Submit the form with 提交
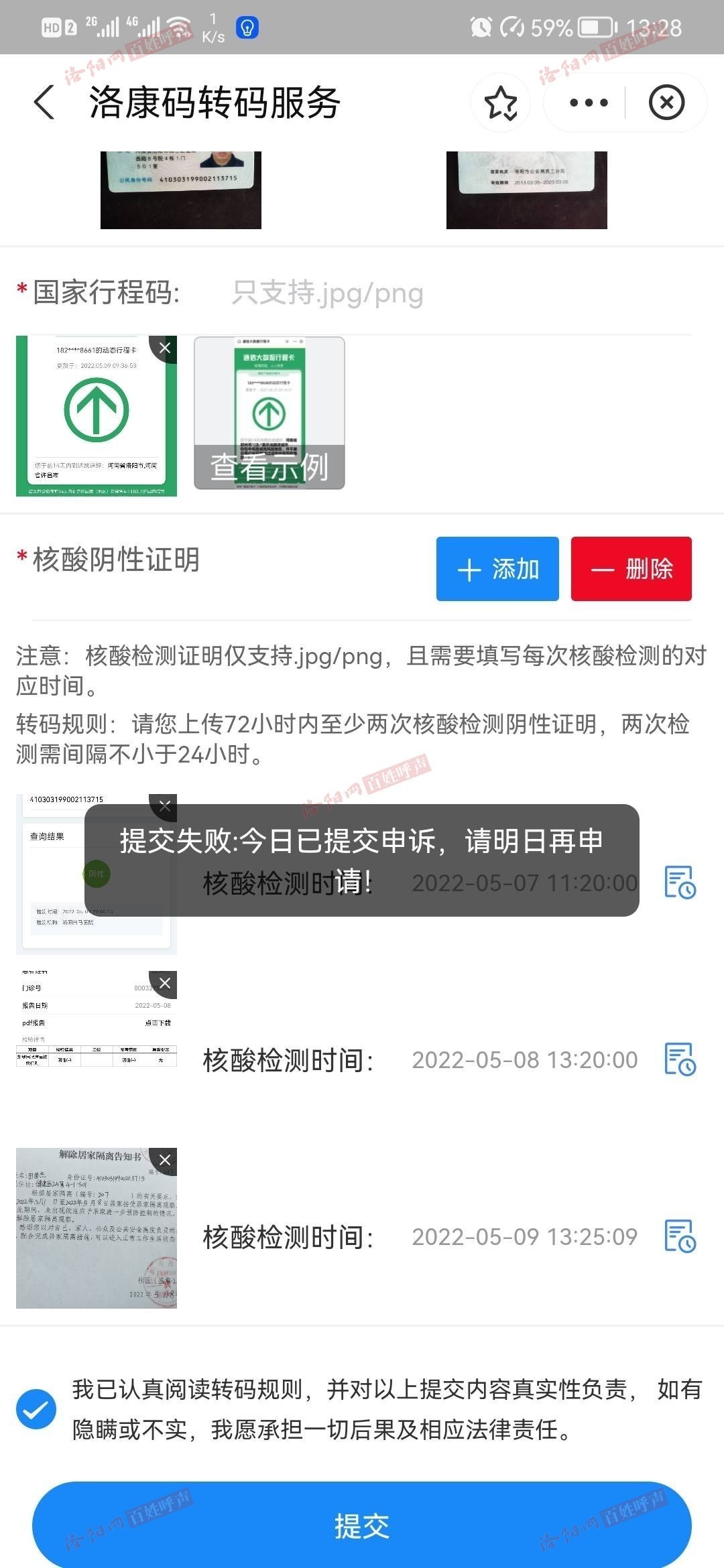The height and width of the screenshot is (1568, 724). click(x=362, y=1526)
